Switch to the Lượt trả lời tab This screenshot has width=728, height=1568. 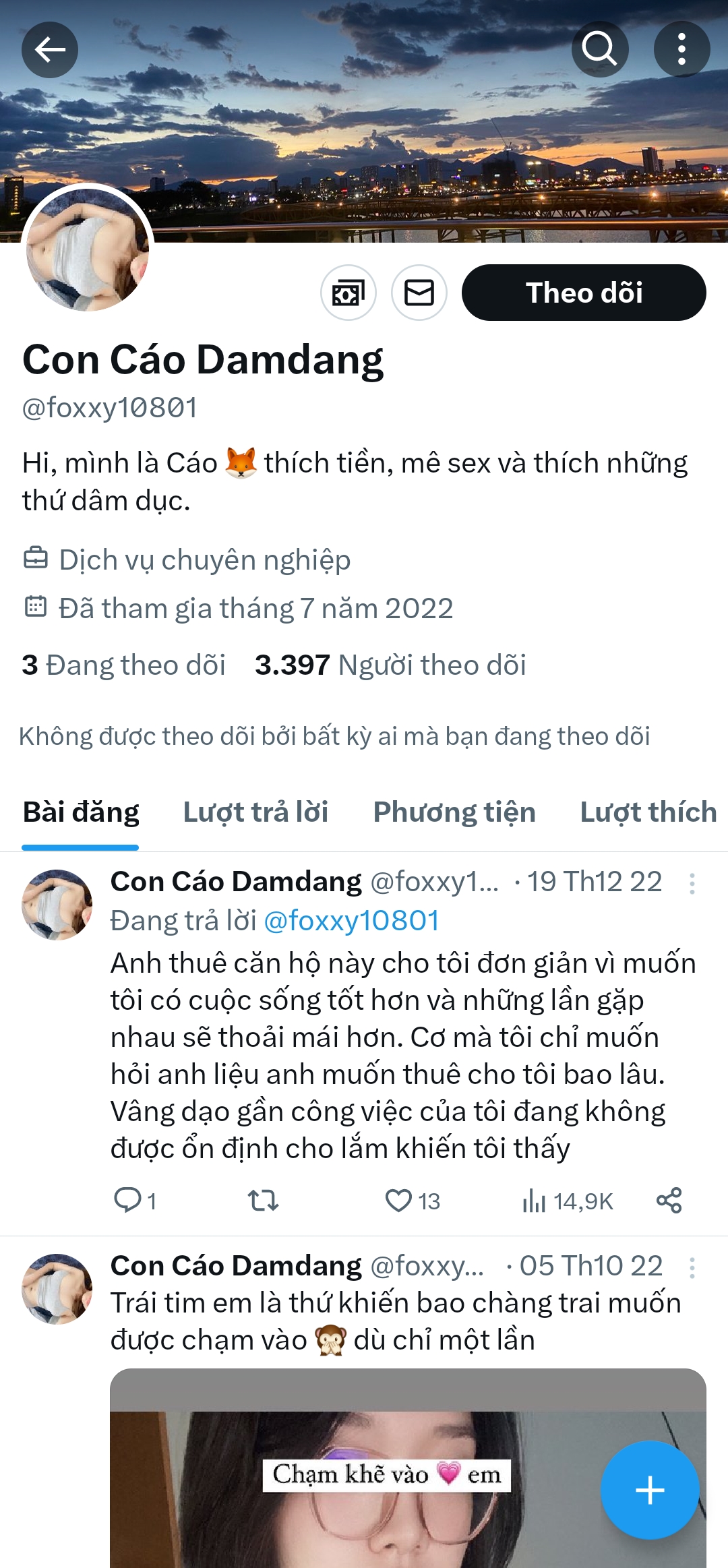pos(255,812)
